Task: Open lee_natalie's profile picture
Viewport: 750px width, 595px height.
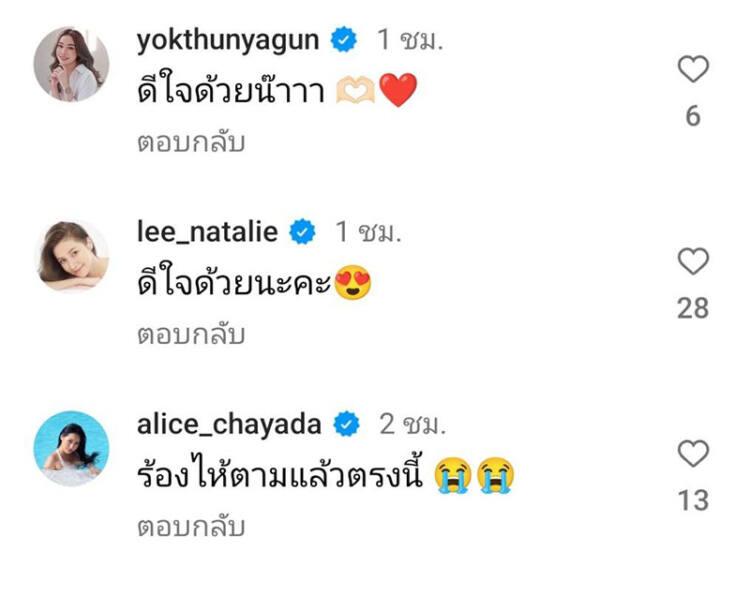Action: click(x=71, y=255)
